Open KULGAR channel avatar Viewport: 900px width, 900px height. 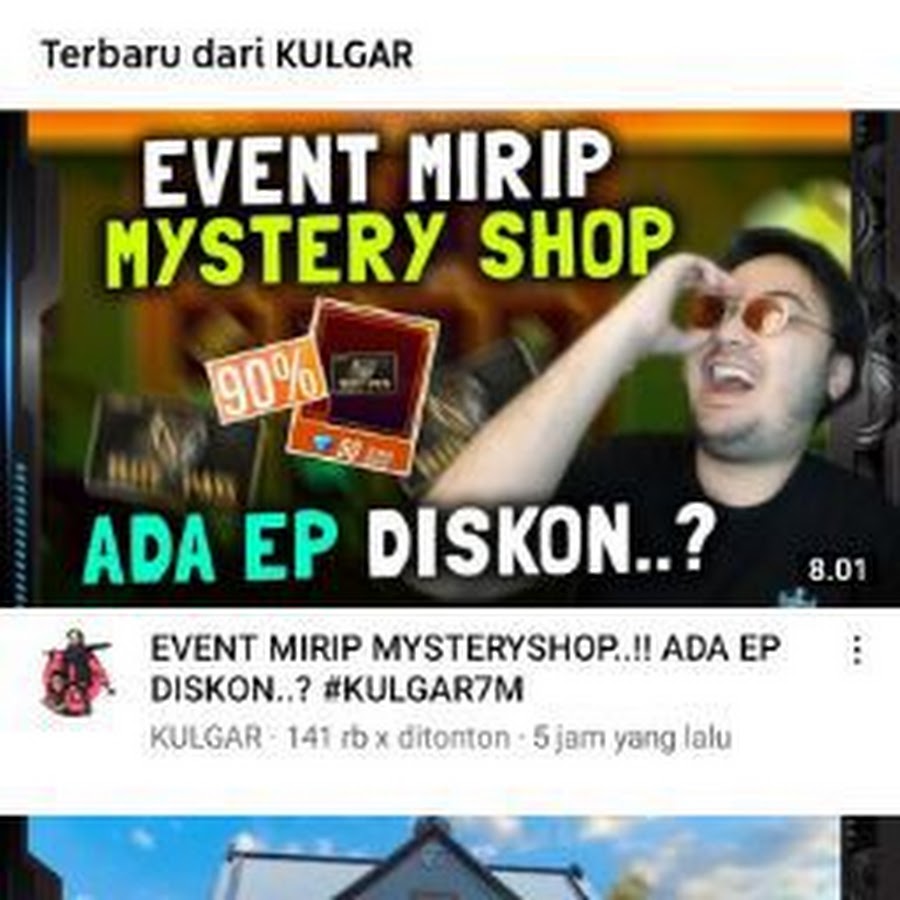point(77,671)
